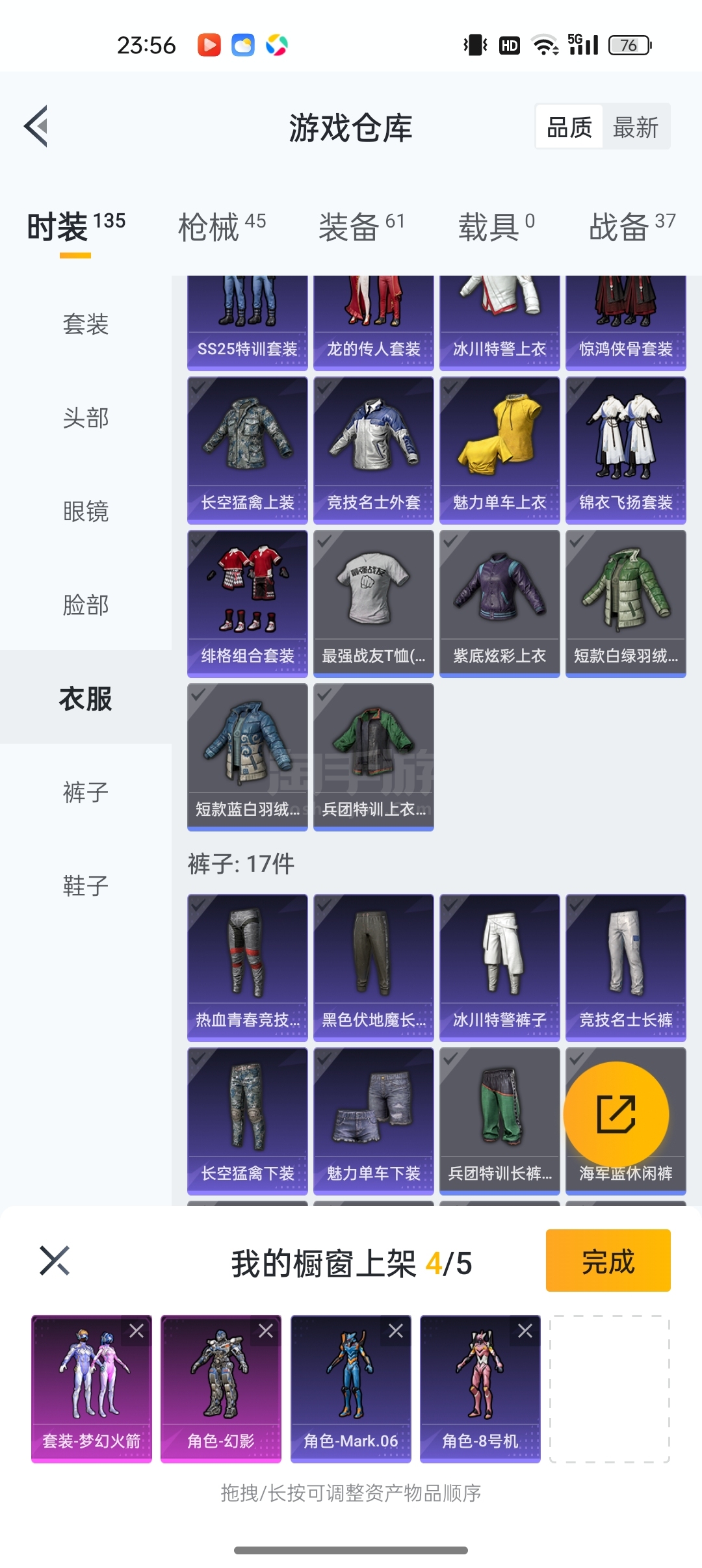Choose the 魅力单车上衣 item
Image resolution: width=702 pixels, height=1568 pixels.
tap(499, 450)
